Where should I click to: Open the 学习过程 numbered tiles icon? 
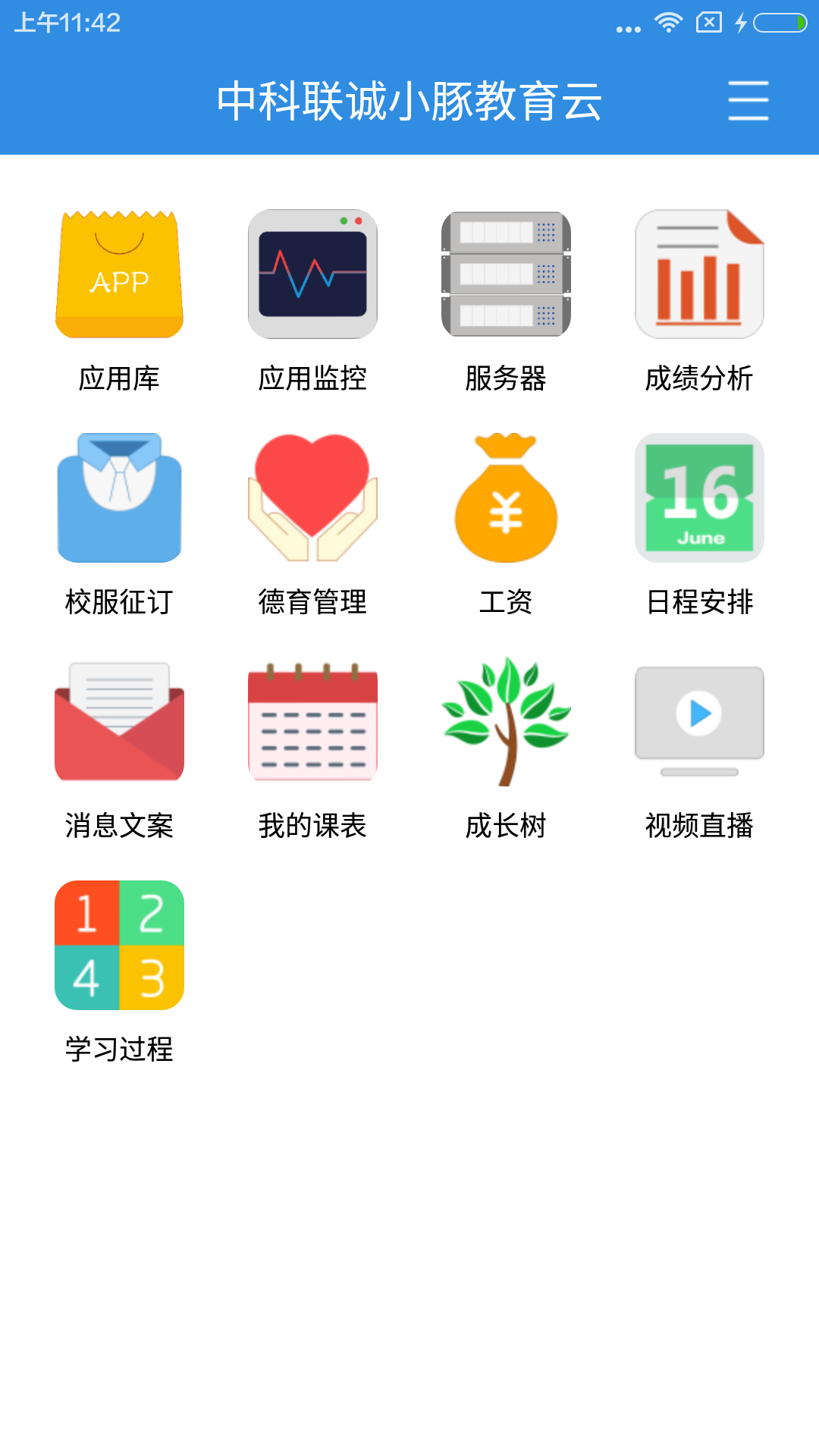pos(119,945)
